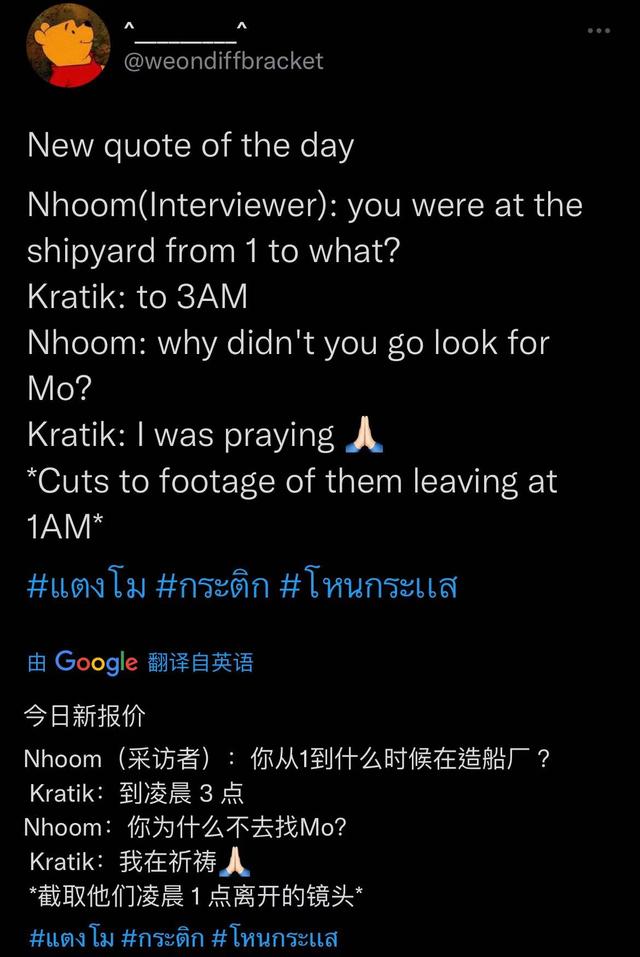Open hashtag #แตงโม in the translated text
Screen dimensions: 640x957
[72, 938]
